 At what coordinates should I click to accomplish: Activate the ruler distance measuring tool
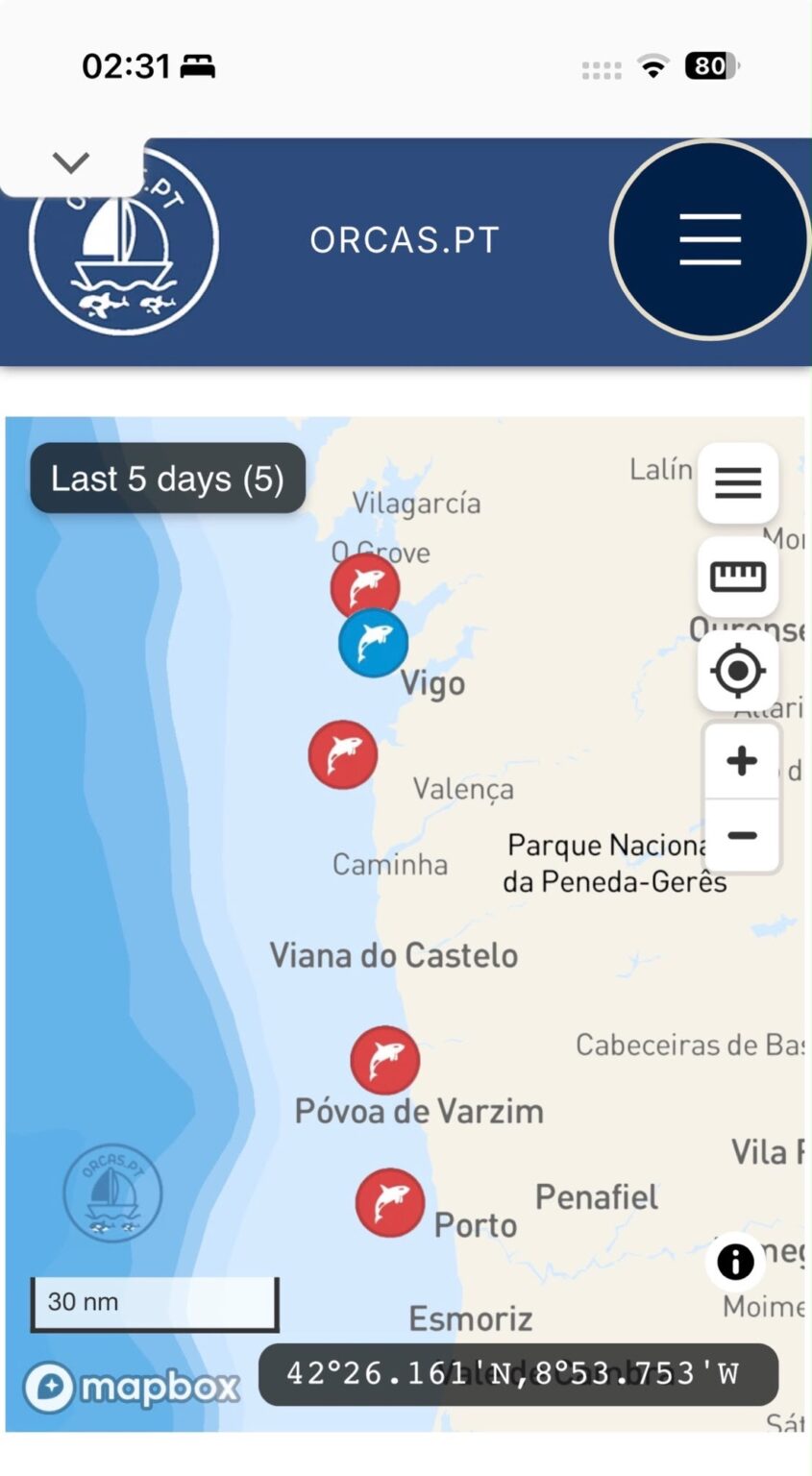pyautogui.click(x=738, y=577)
